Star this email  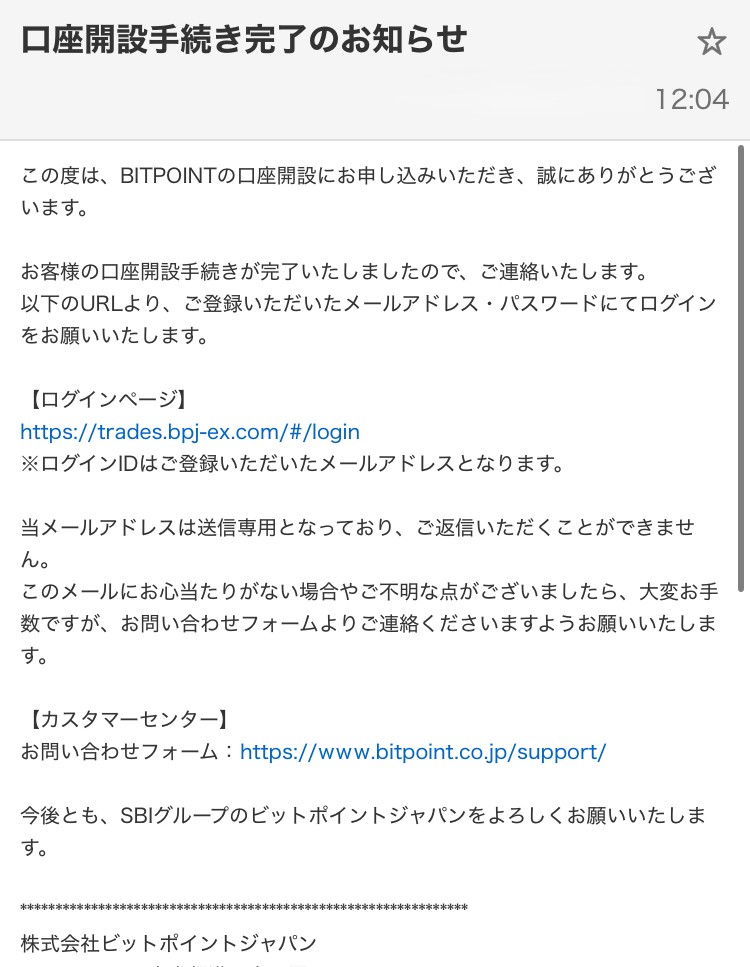(710, 42)
